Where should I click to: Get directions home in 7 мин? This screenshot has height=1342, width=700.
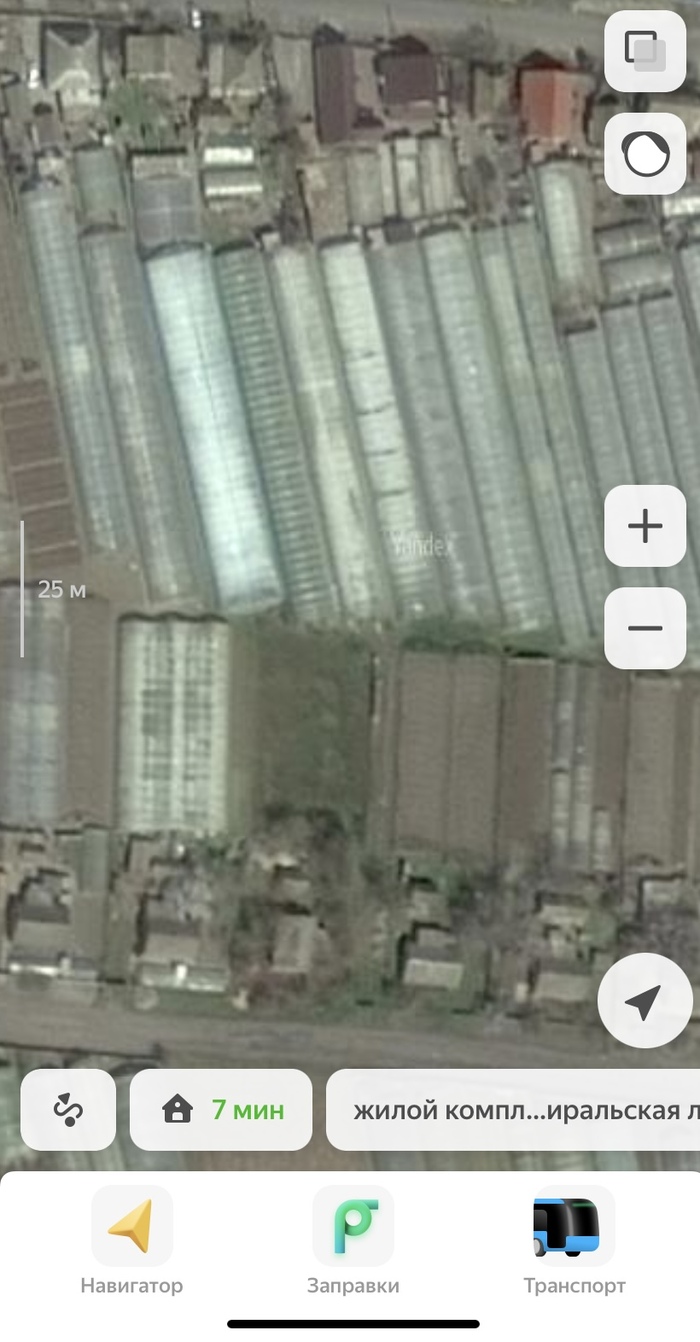coord(221,1110)
